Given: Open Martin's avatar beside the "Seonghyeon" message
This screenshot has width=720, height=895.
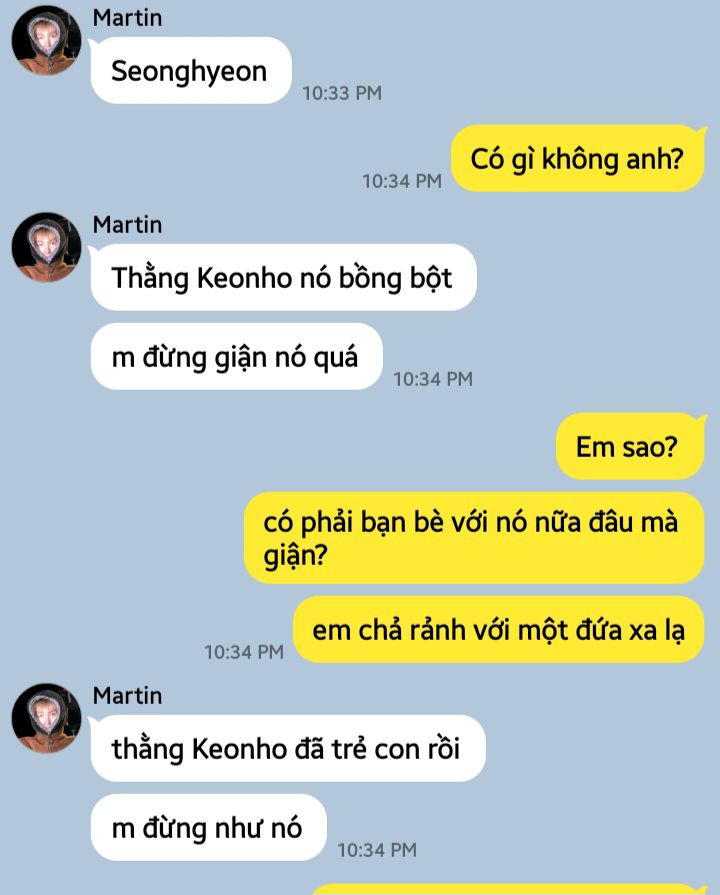Looking at the screenshot, I should coord(46,41).
